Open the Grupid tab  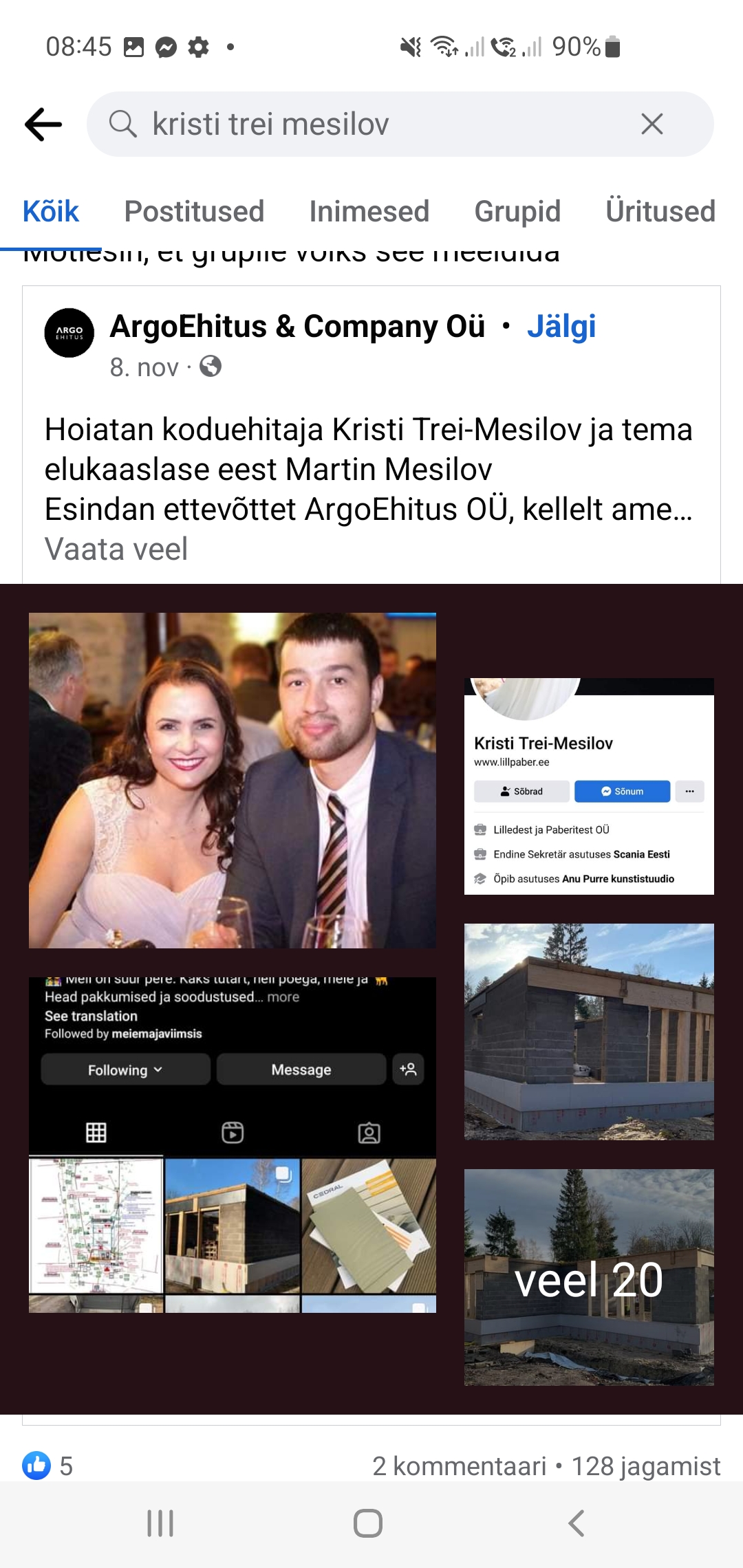coord(517,211)
